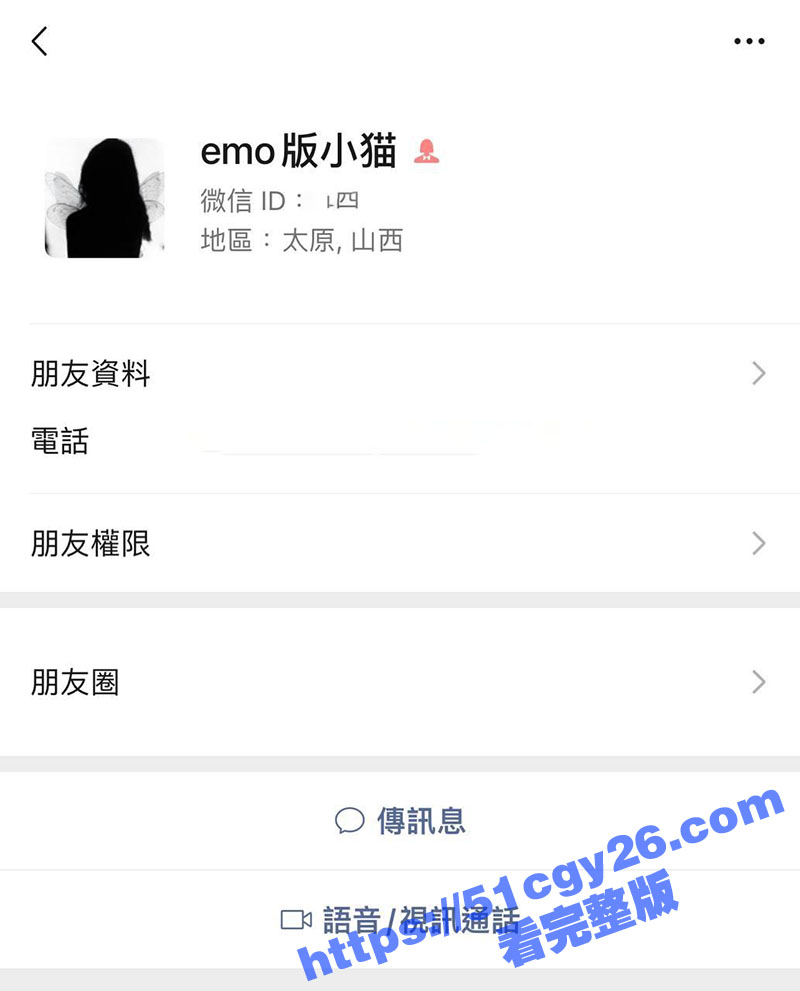Screen dimensions: 800x991
Task: Click the 電話 label
Action: click(61, 441)
